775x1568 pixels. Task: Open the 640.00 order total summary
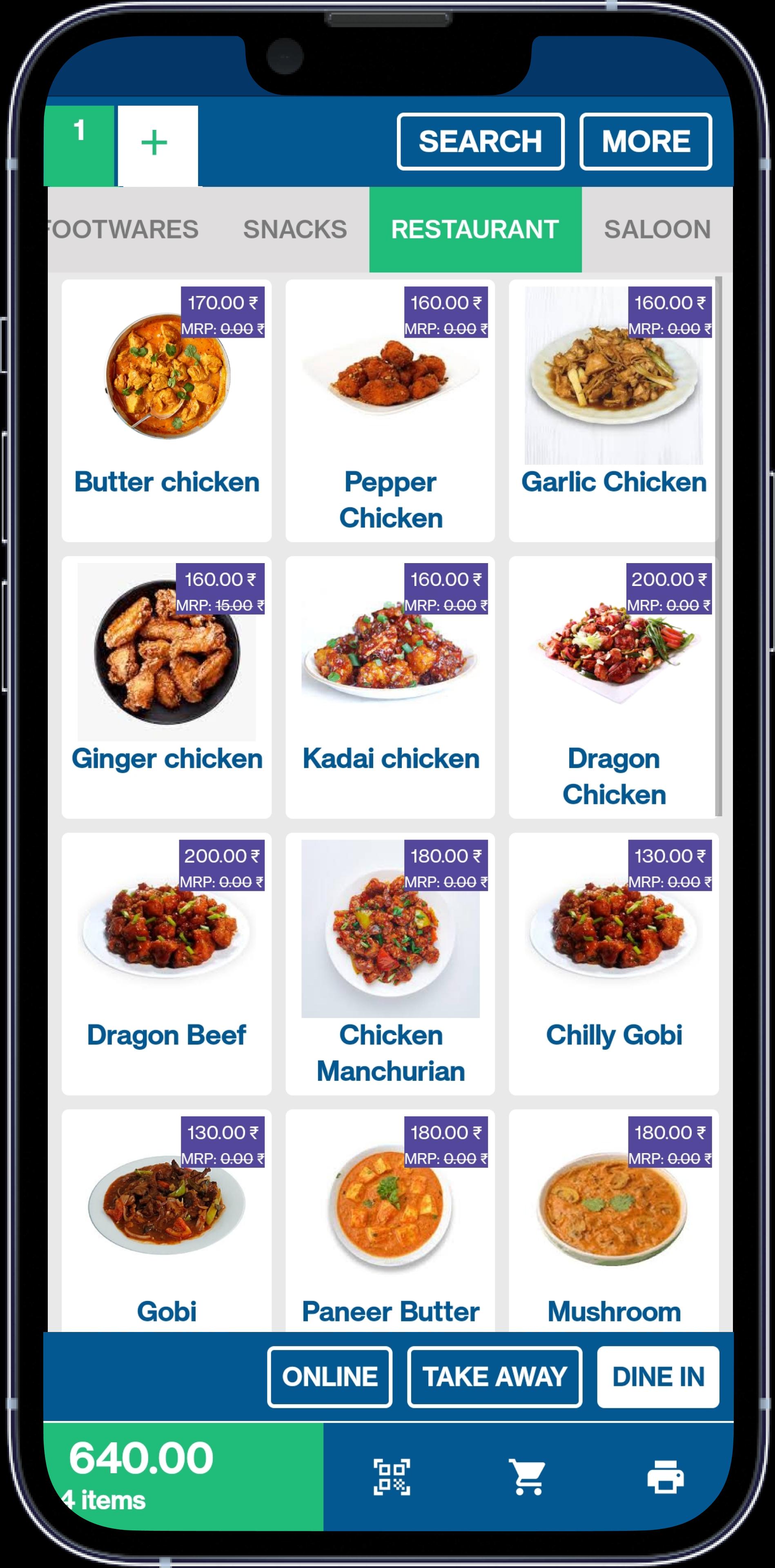coord(183,1476)
